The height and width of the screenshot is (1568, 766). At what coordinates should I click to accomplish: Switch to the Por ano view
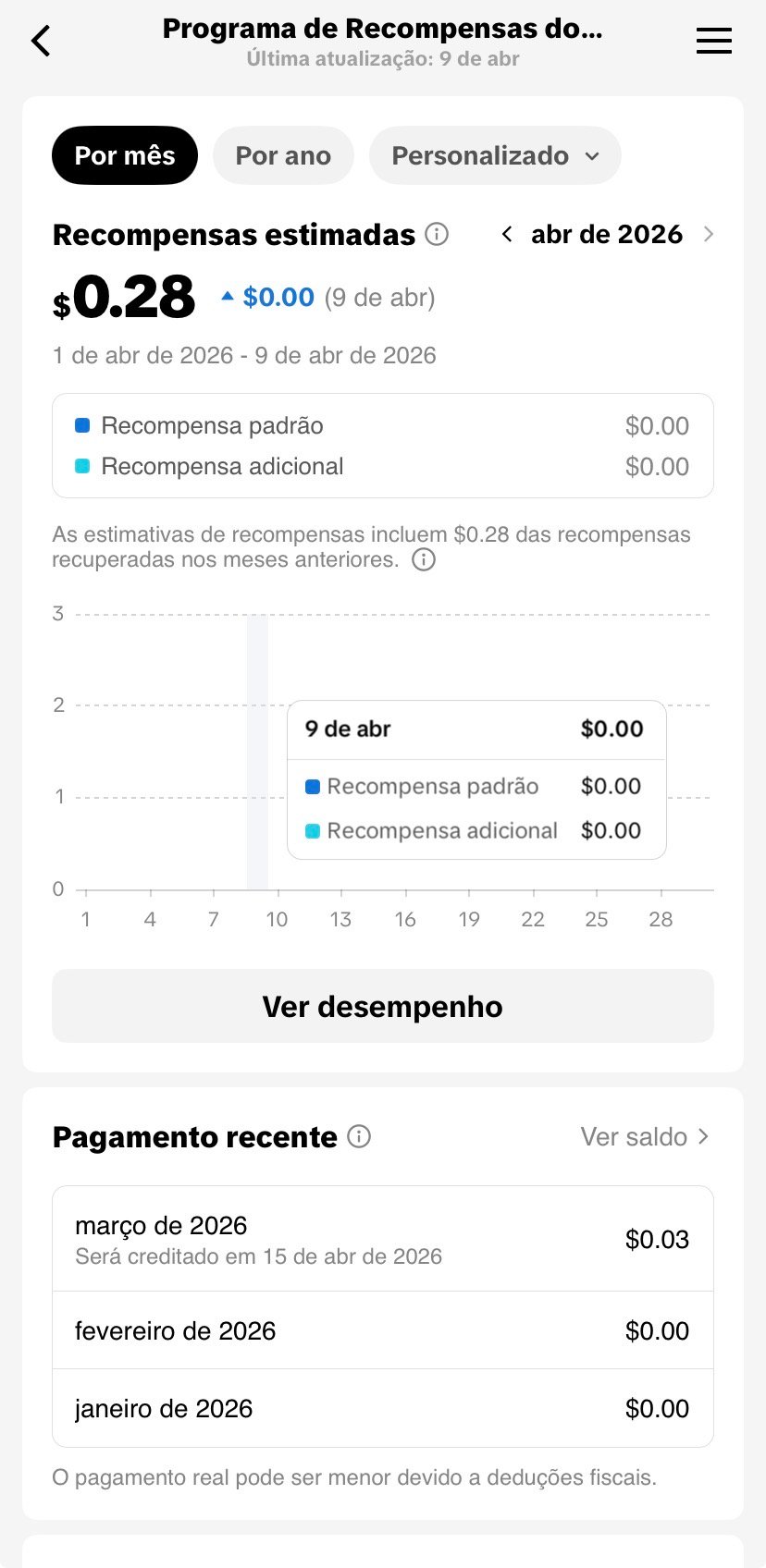pos(283,155)
